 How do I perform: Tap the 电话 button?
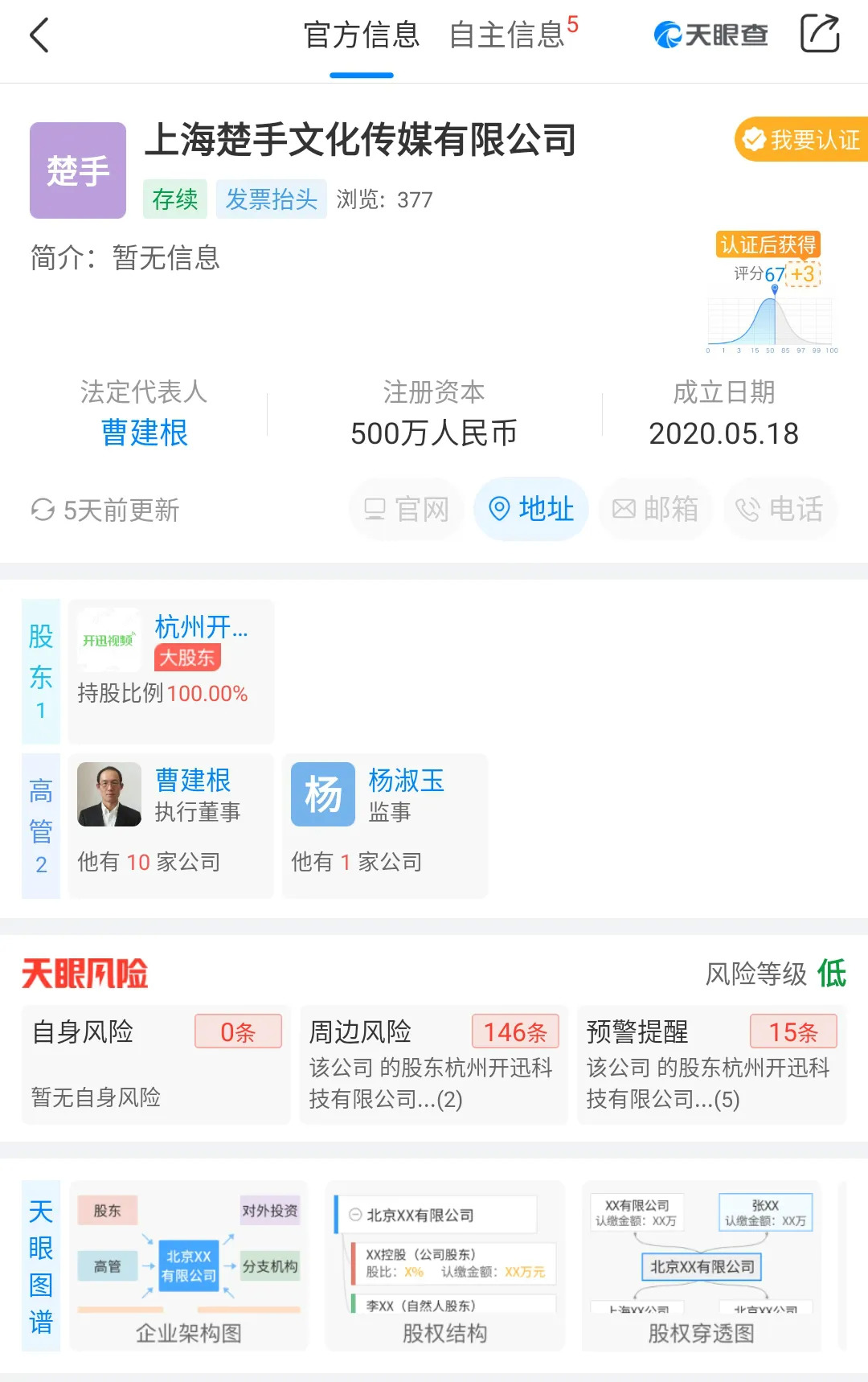tap(780, 509)
